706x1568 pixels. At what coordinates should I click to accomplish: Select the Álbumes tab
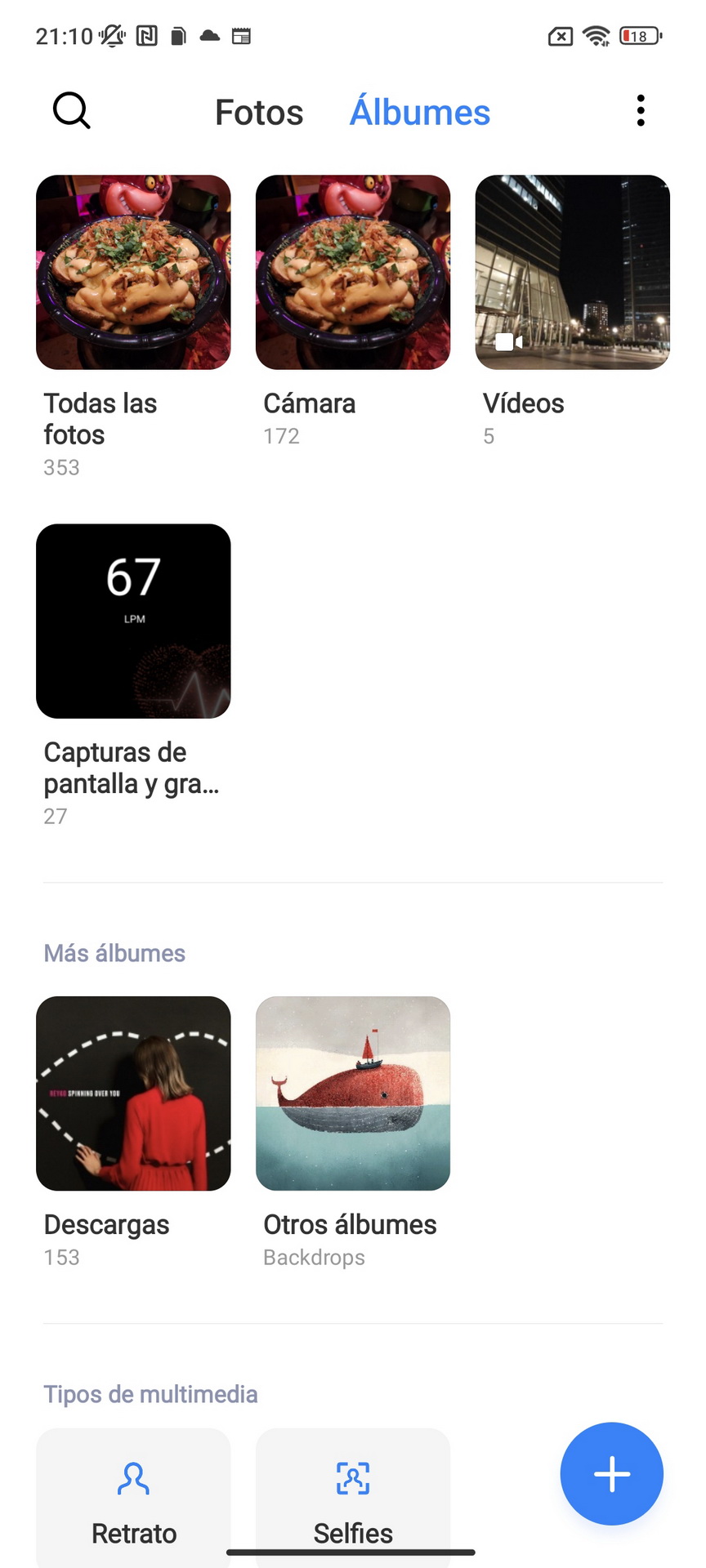tap(420, 112)
